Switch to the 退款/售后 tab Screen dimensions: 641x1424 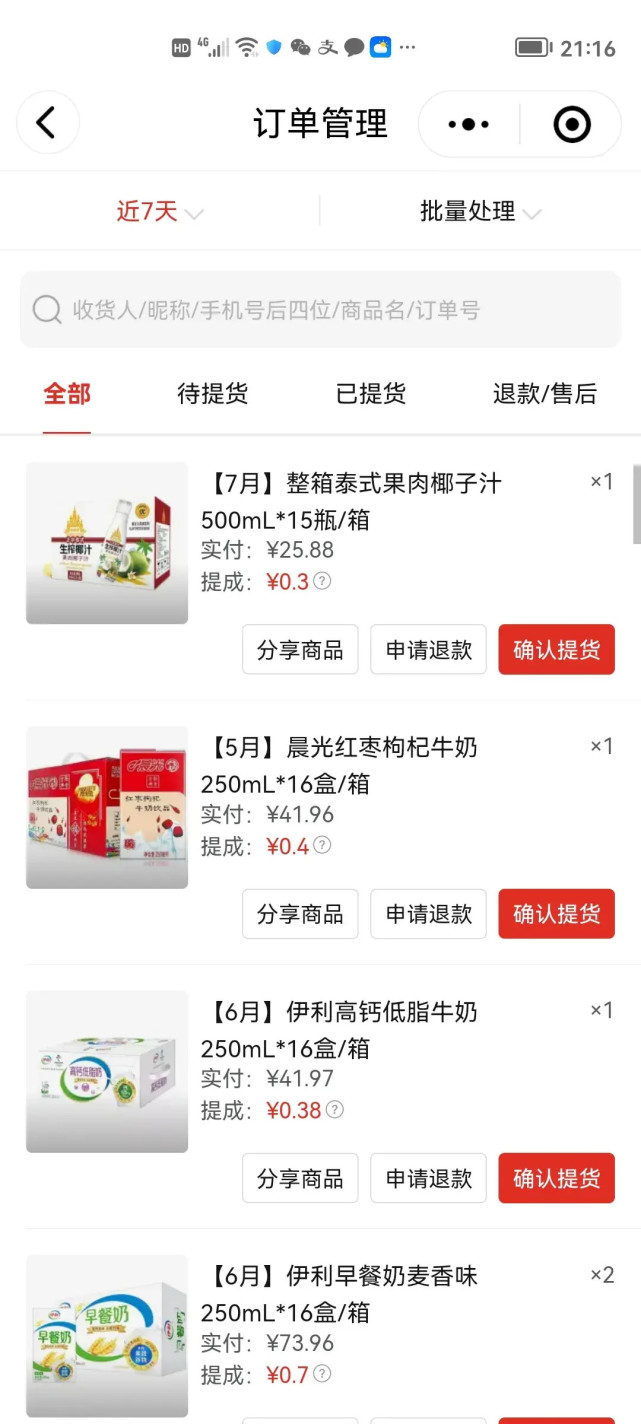[544, 394]
